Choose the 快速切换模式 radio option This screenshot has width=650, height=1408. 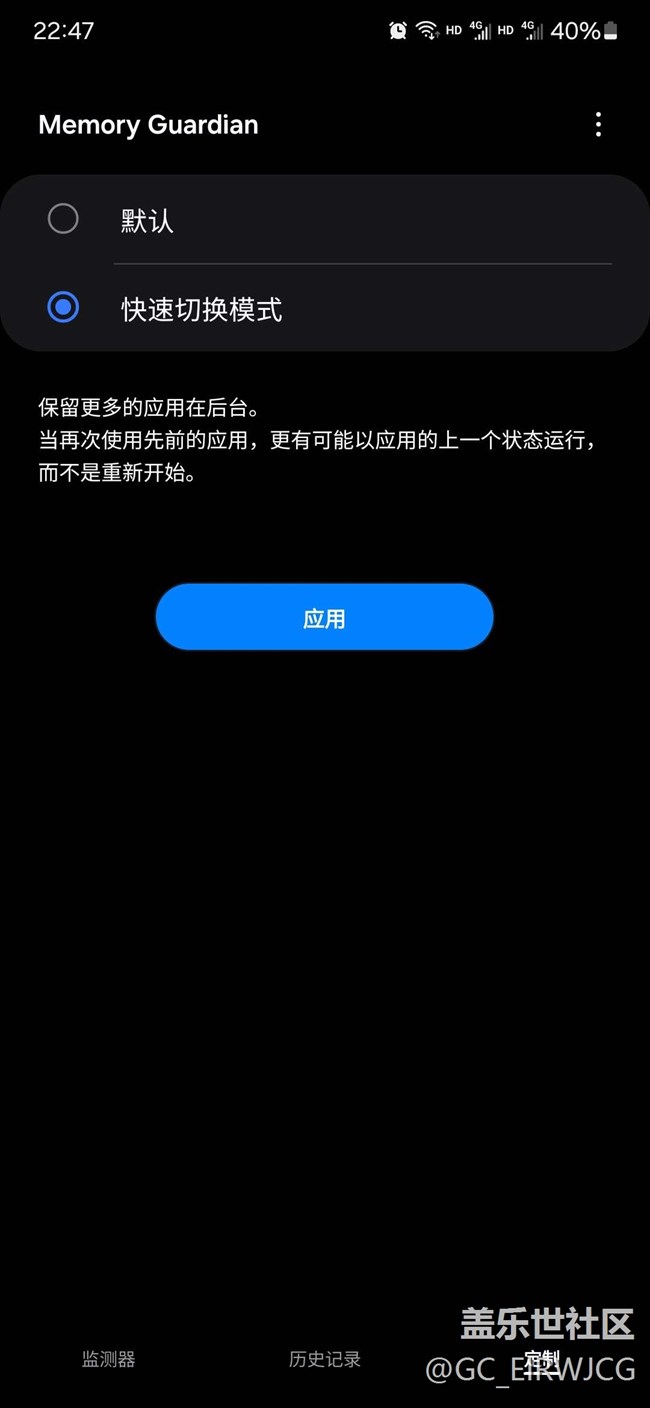[63, 308]
